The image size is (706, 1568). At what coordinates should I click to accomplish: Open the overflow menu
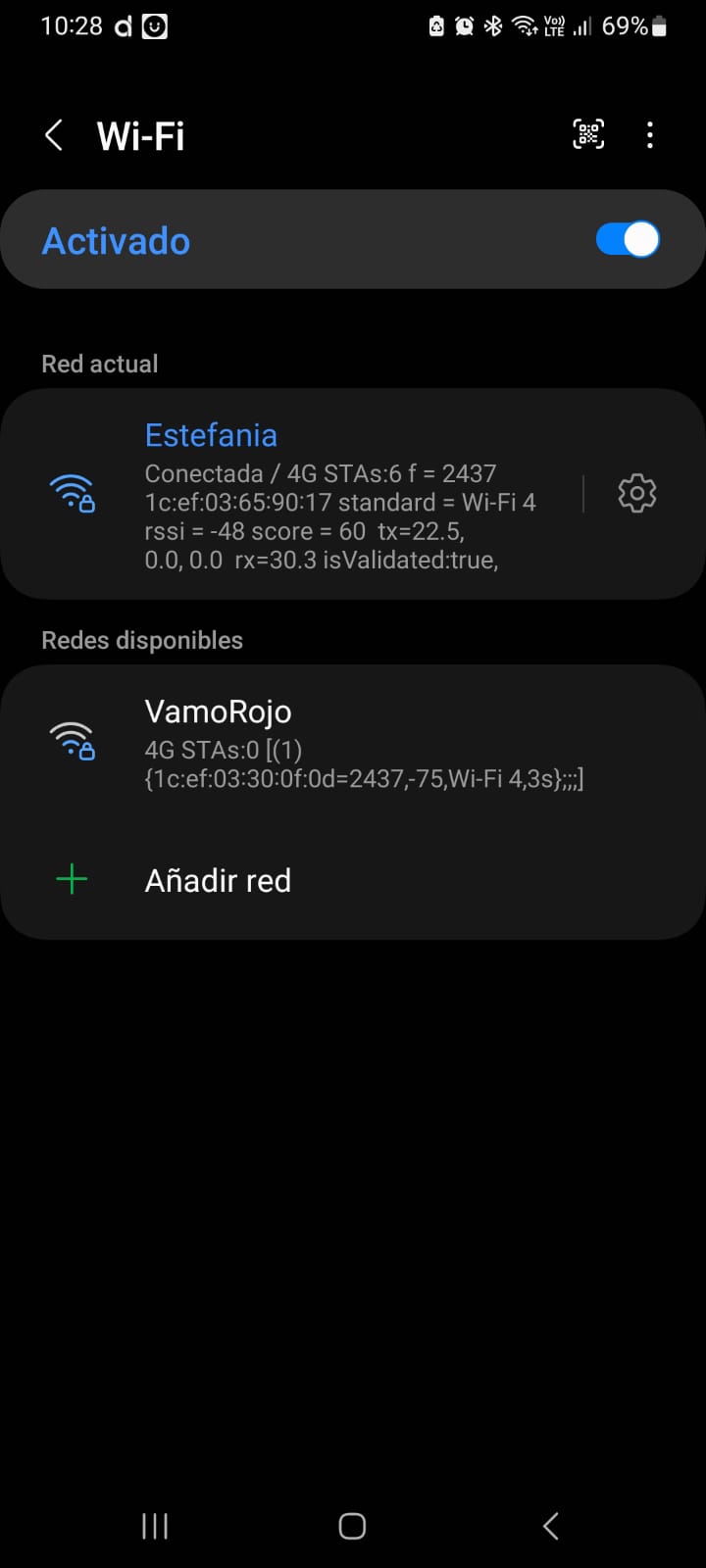tap(650, 135)
